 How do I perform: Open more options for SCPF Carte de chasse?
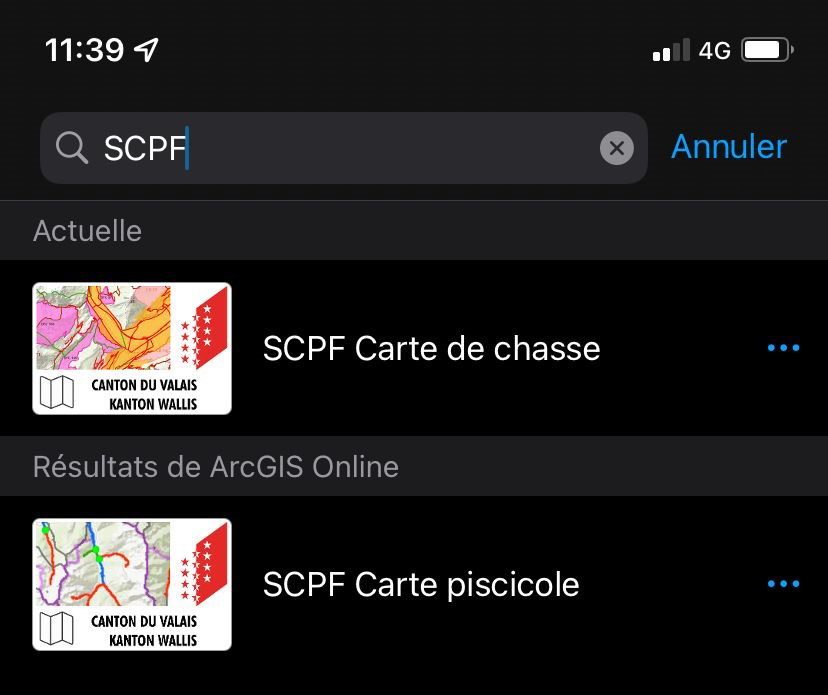[x=783, y=348]
